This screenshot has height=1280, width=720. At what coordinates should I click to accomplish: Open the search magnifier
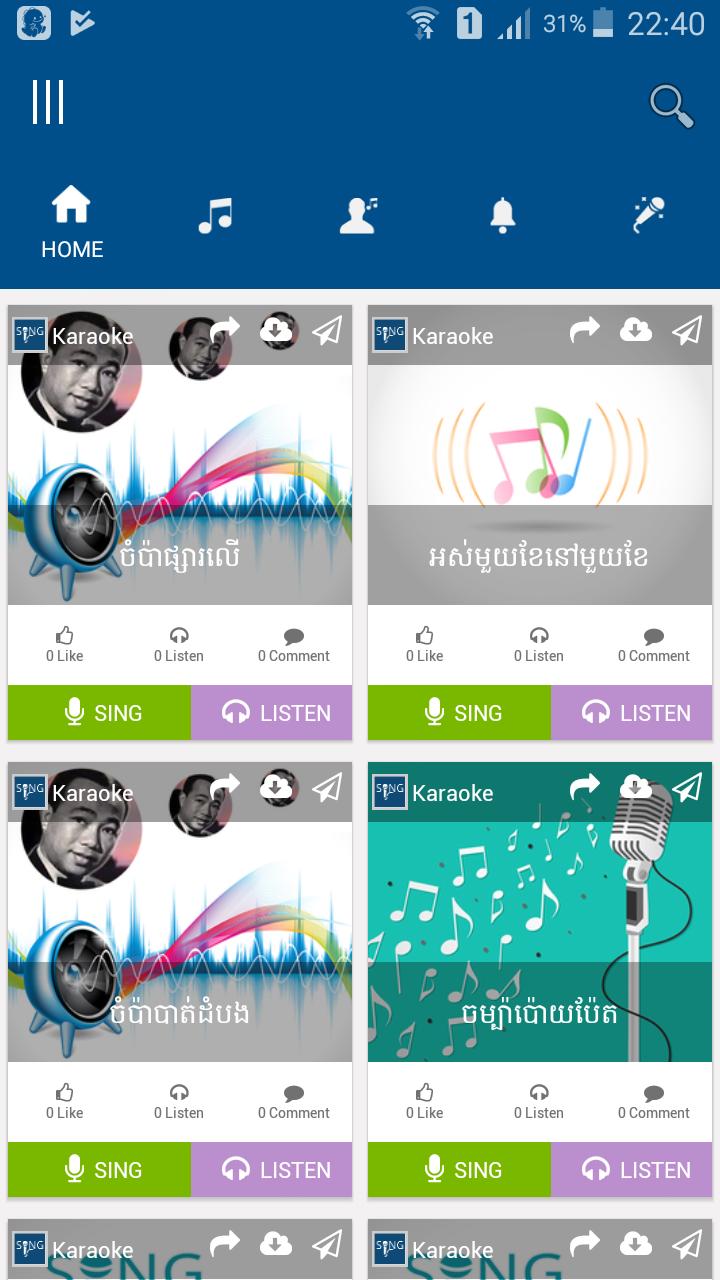pos(671,105)
